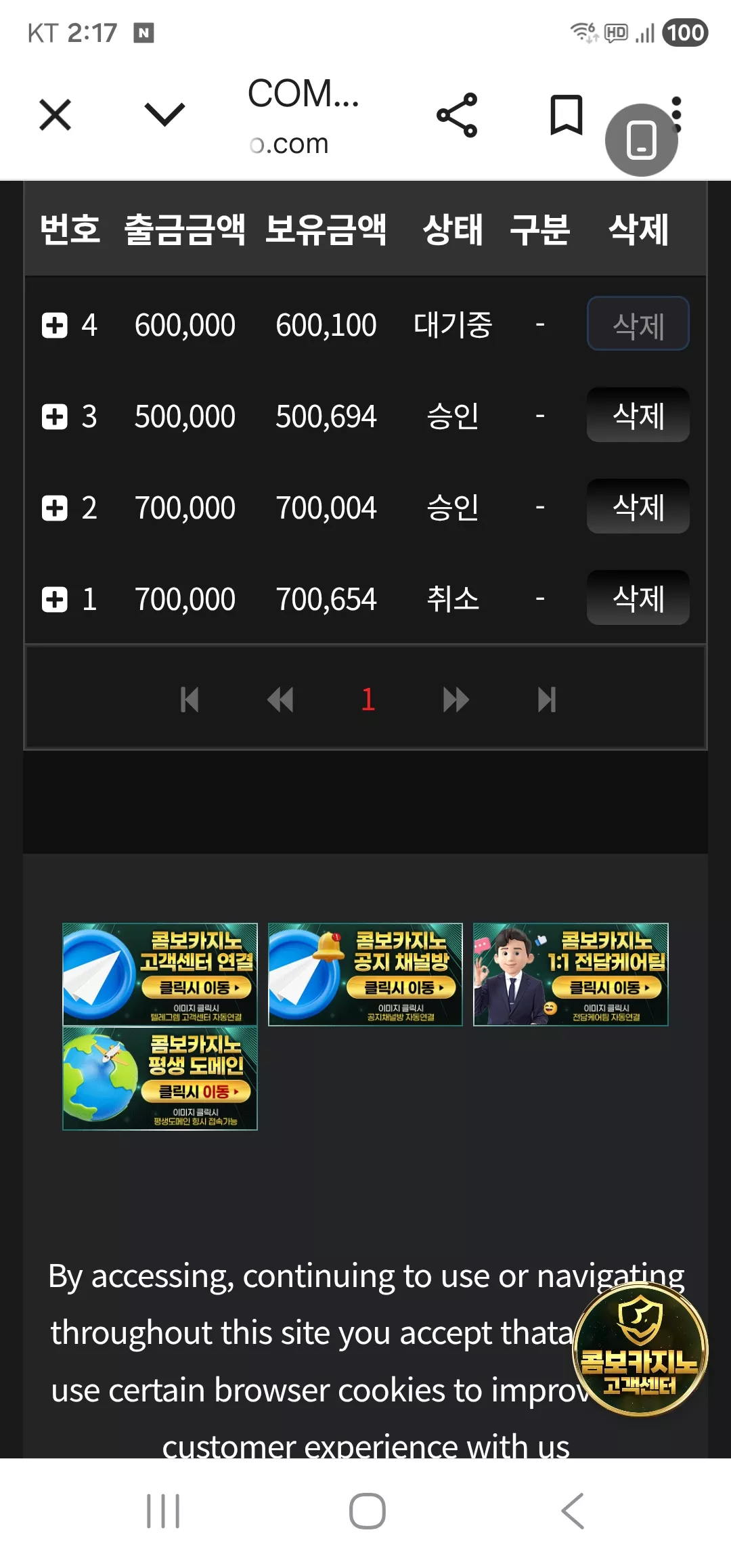Bookmark the current page
The height and width of the screenshot is (1568, 731).
tap(566, 115)
